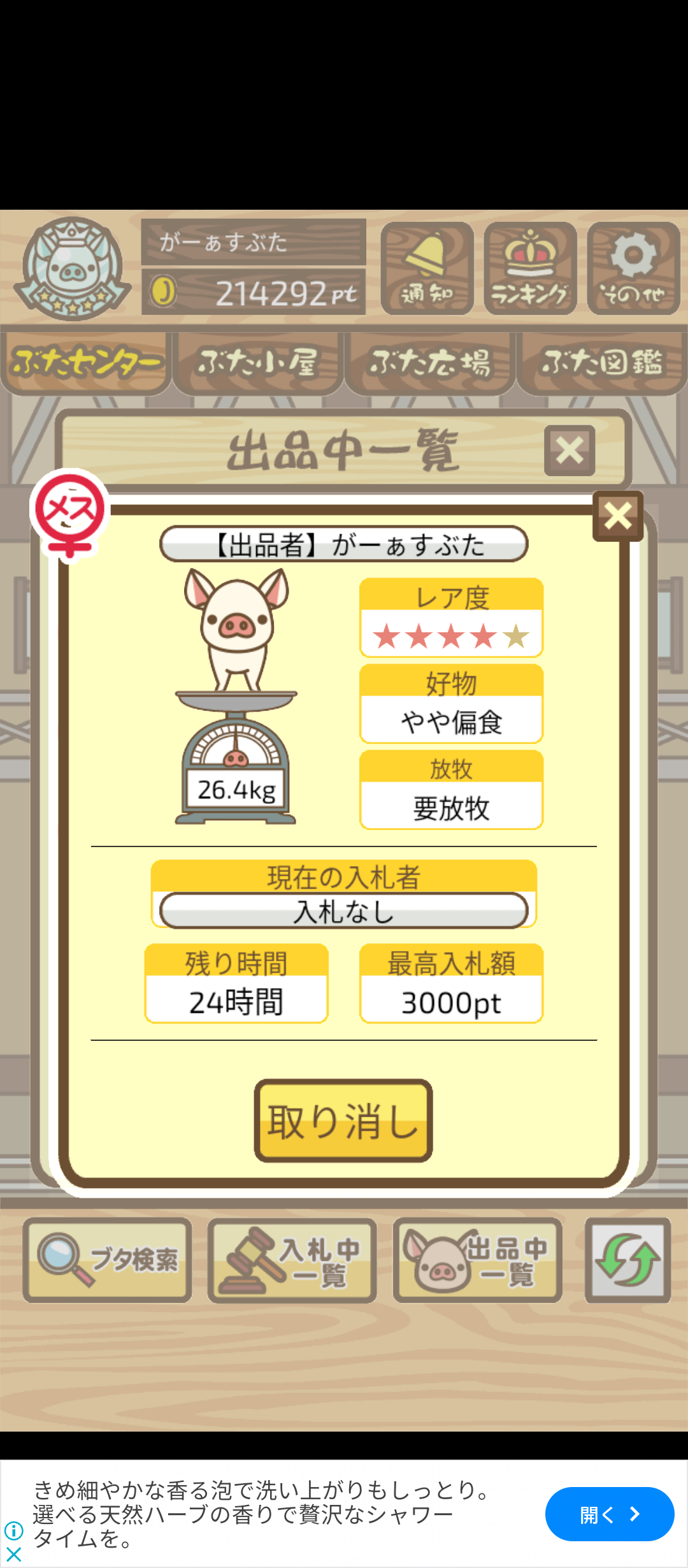Tap the 取り消し cancel listing button
Viewport: 688px width, 1568px height.
(x=343, y=1121)
